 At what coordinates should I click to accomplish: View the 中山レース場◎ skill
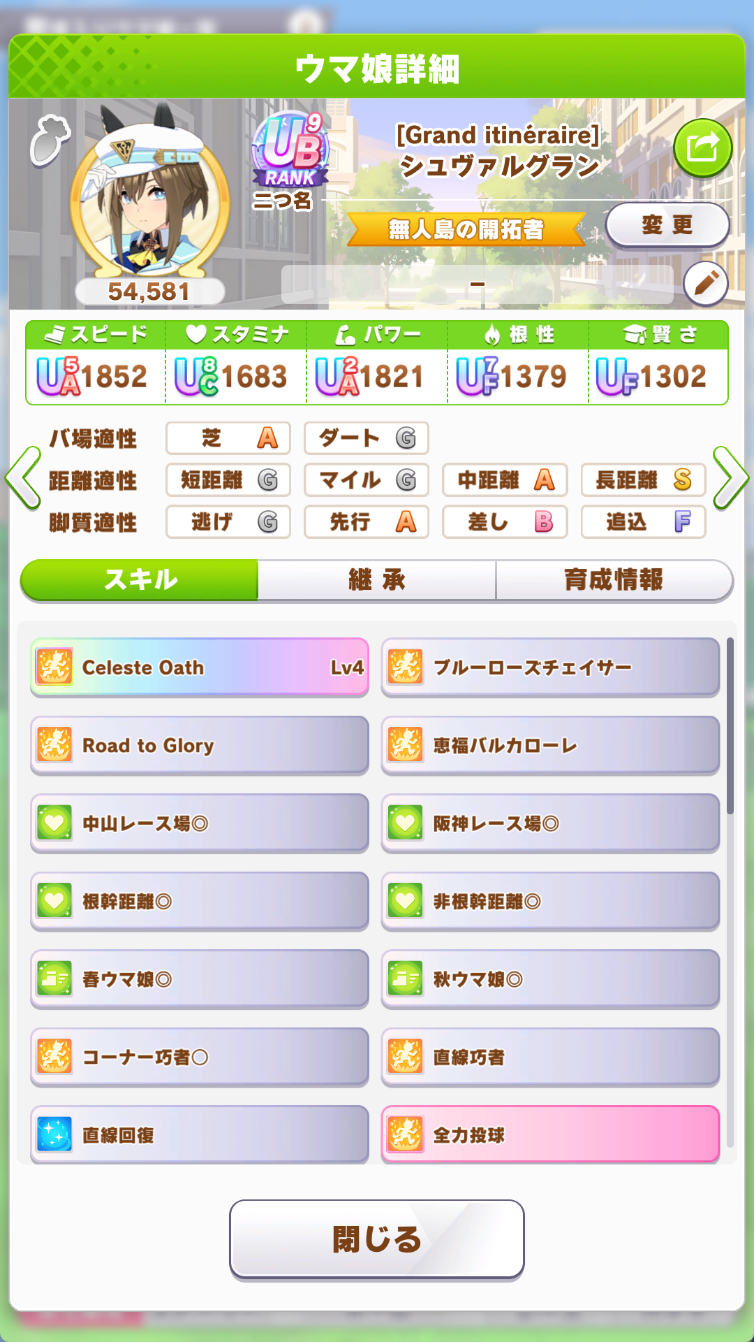pos(199,823)
